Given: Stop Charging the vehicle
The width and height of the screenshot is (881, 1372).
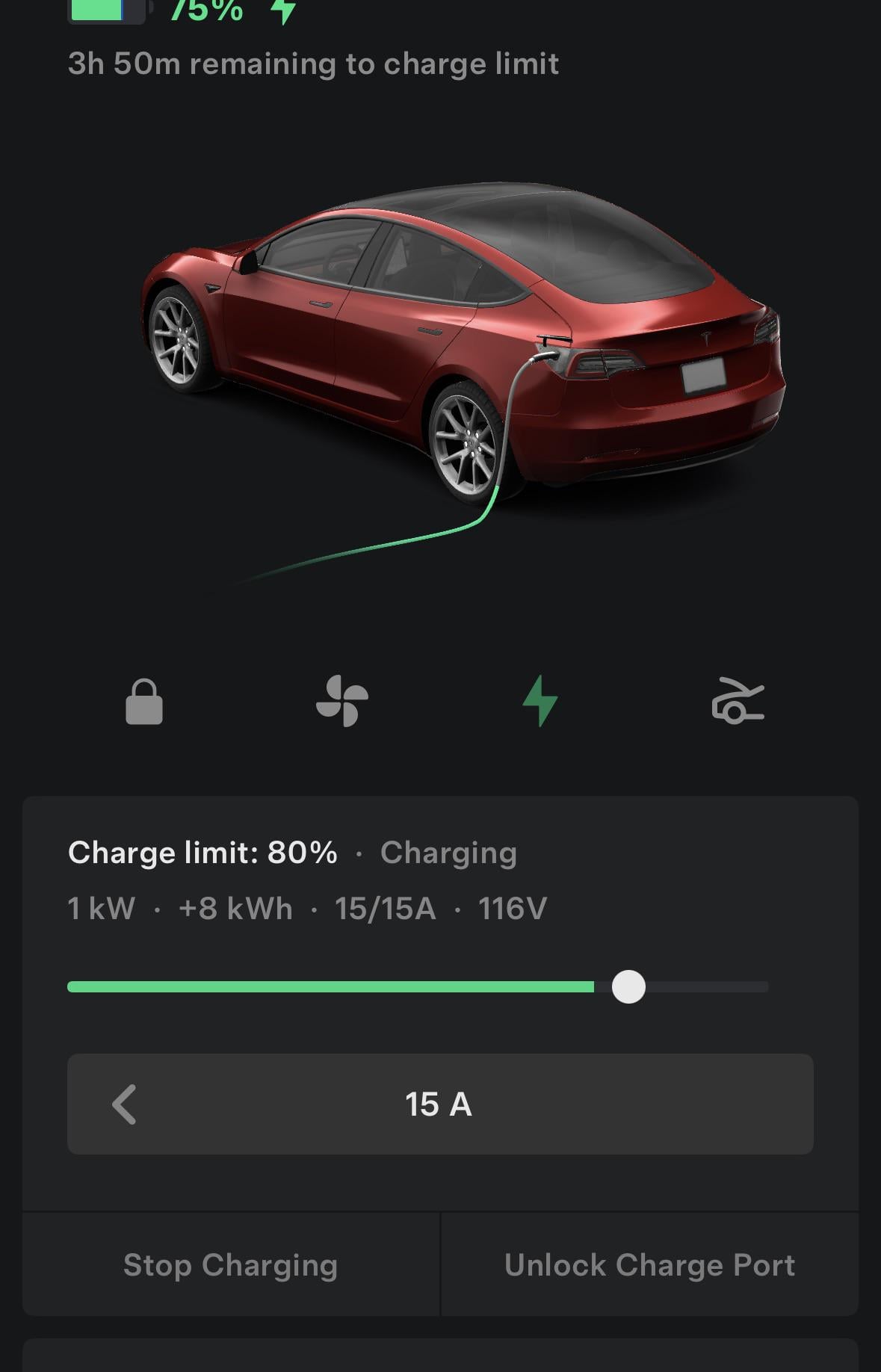Looking at the screenshot, I should (231, 1266).
